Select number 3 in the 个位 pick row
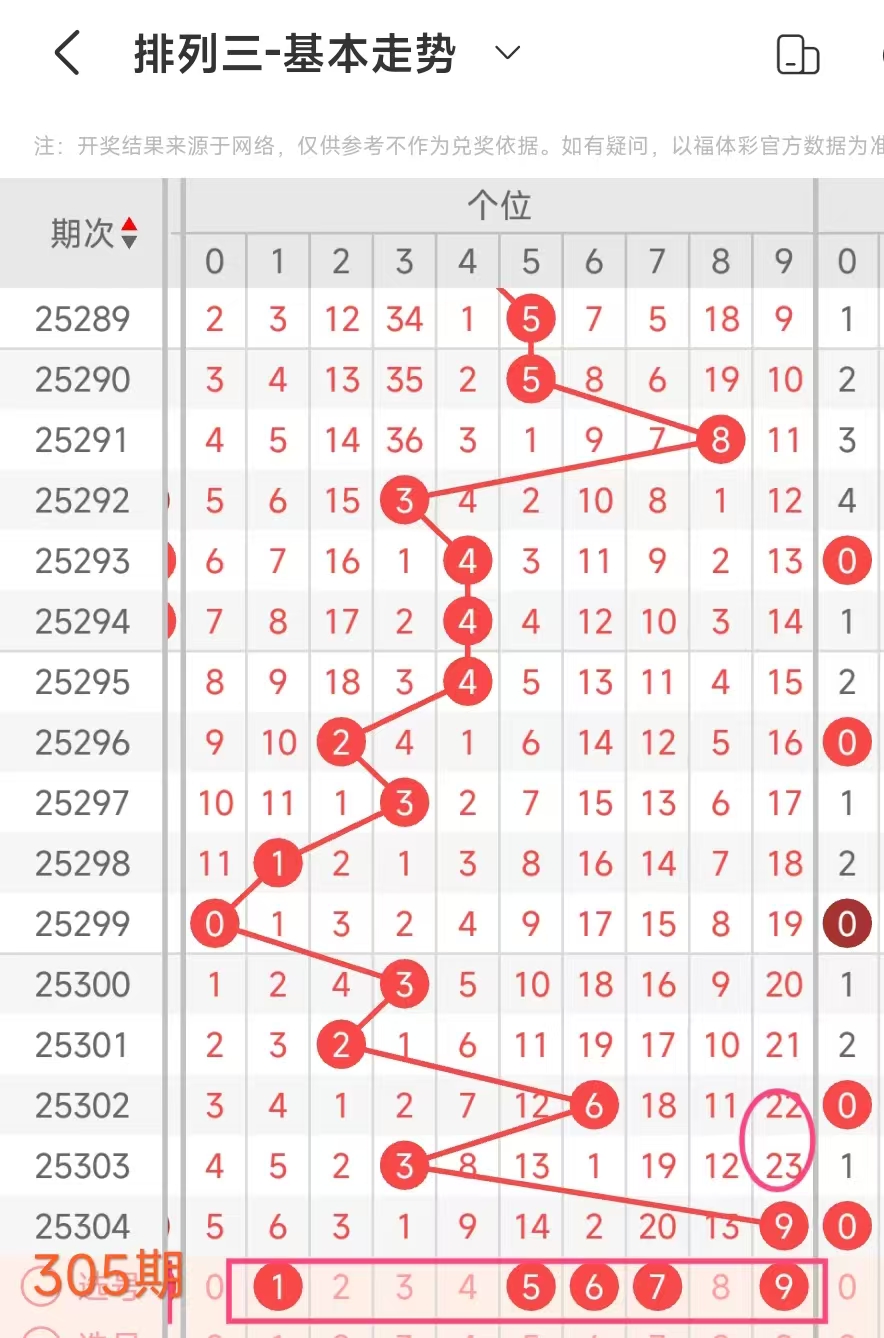The image size is (884, 1338). (x=404, y=1288)
